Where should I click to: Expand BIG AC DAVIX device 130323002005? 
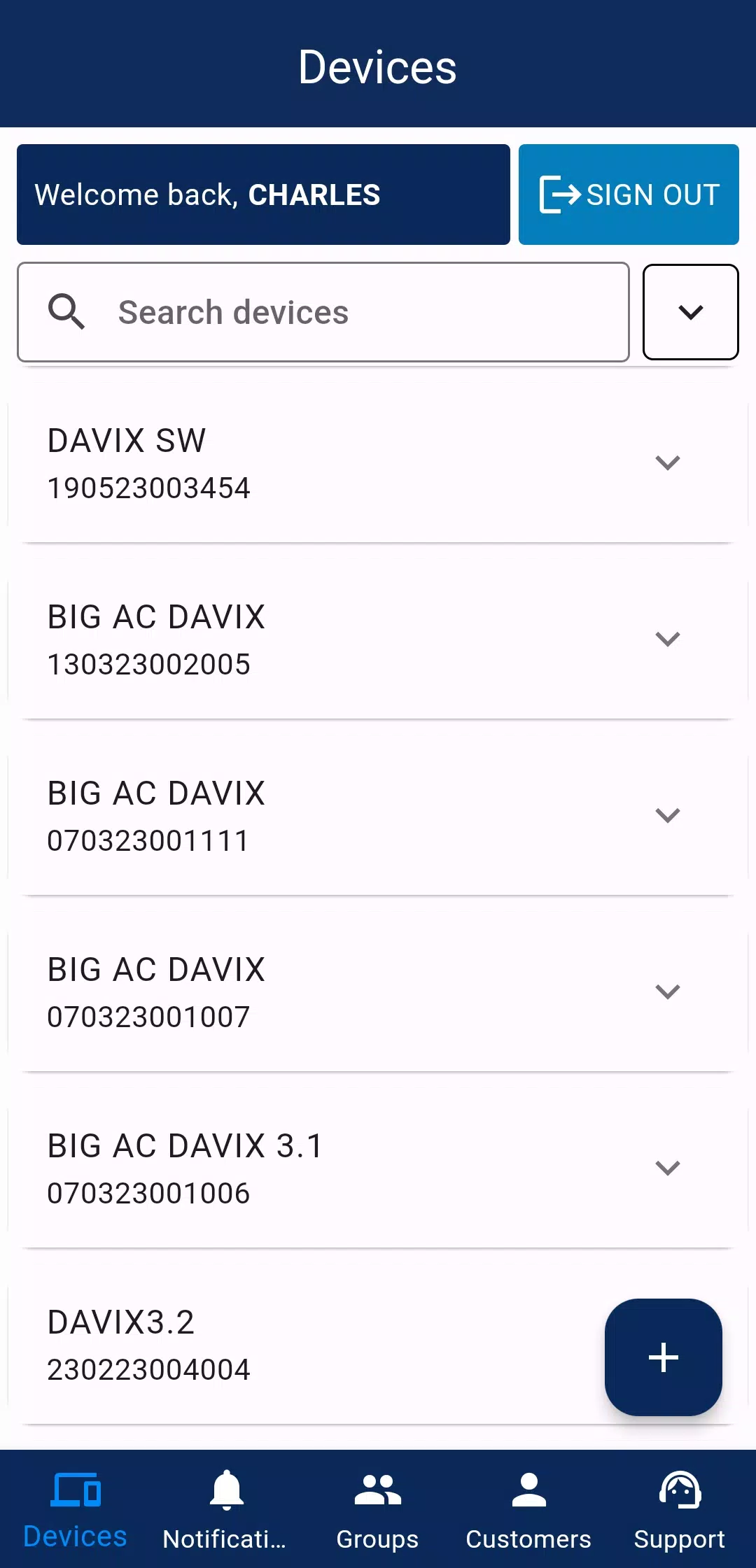click(x=667, y=639)
